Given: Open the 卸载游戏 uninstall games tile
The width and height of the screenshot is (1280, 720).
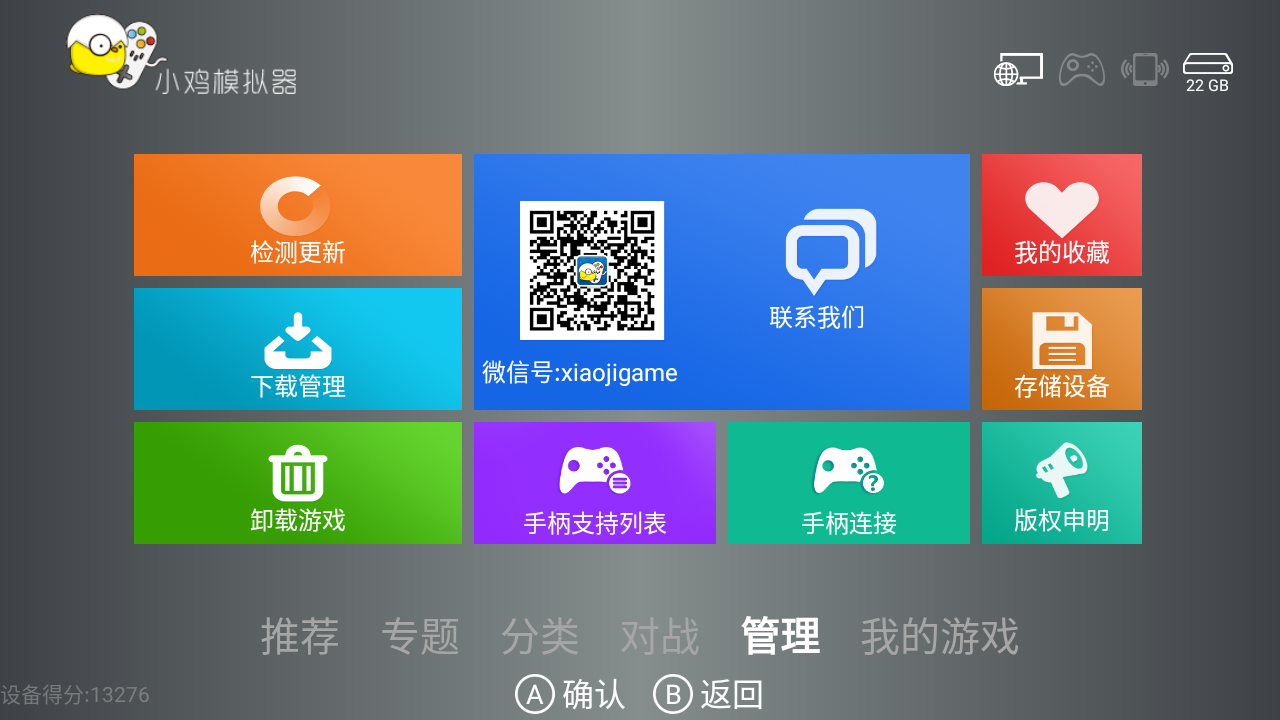Looking at the screenshot, I should pyautogui.click(x=297, y=483).
